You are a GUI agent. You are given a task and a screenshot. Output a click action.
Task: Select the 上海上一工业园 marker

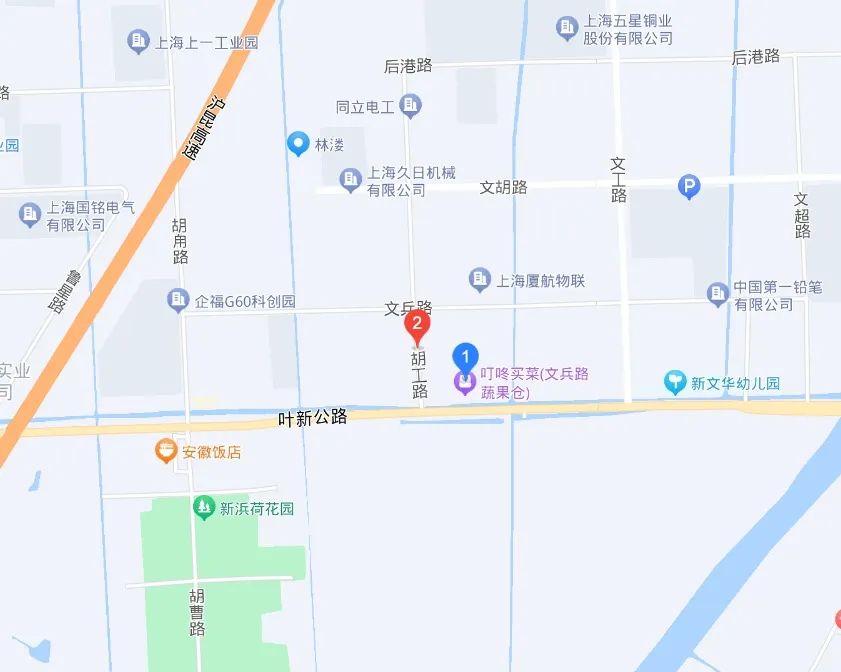tap(138, 42)
